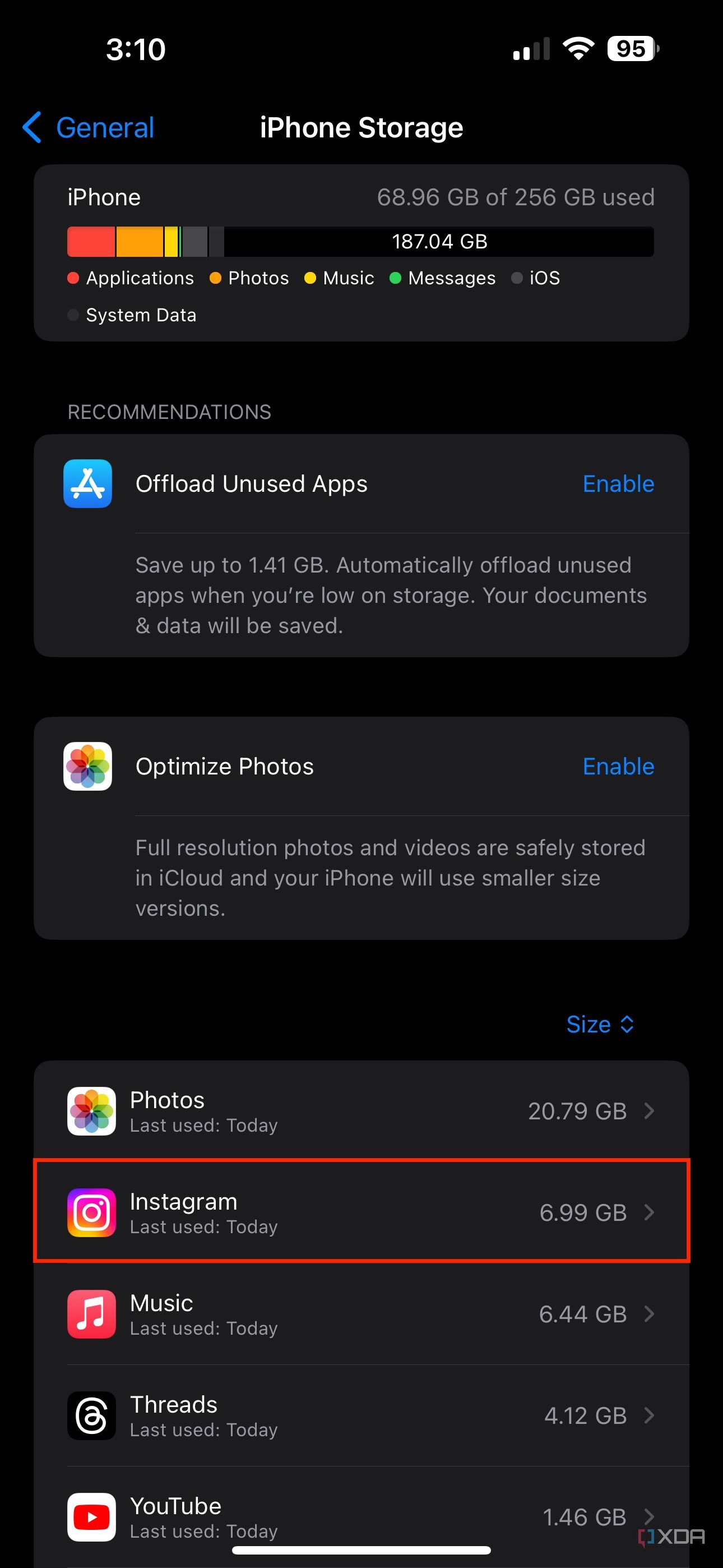Click the Applications legend dot

coord(73,278)
